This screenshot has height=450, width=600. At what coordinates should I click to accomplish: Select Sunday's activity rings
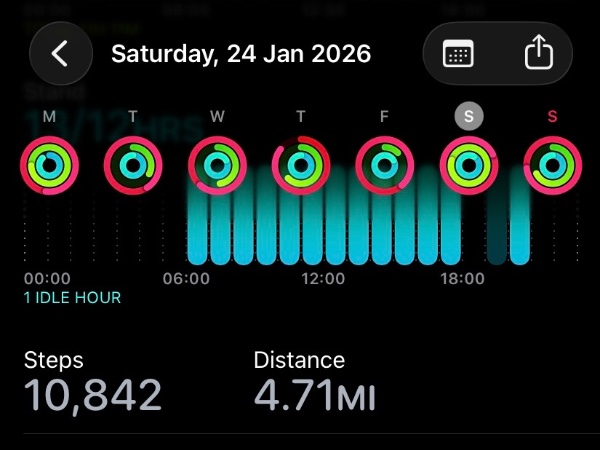coord(552,165)
